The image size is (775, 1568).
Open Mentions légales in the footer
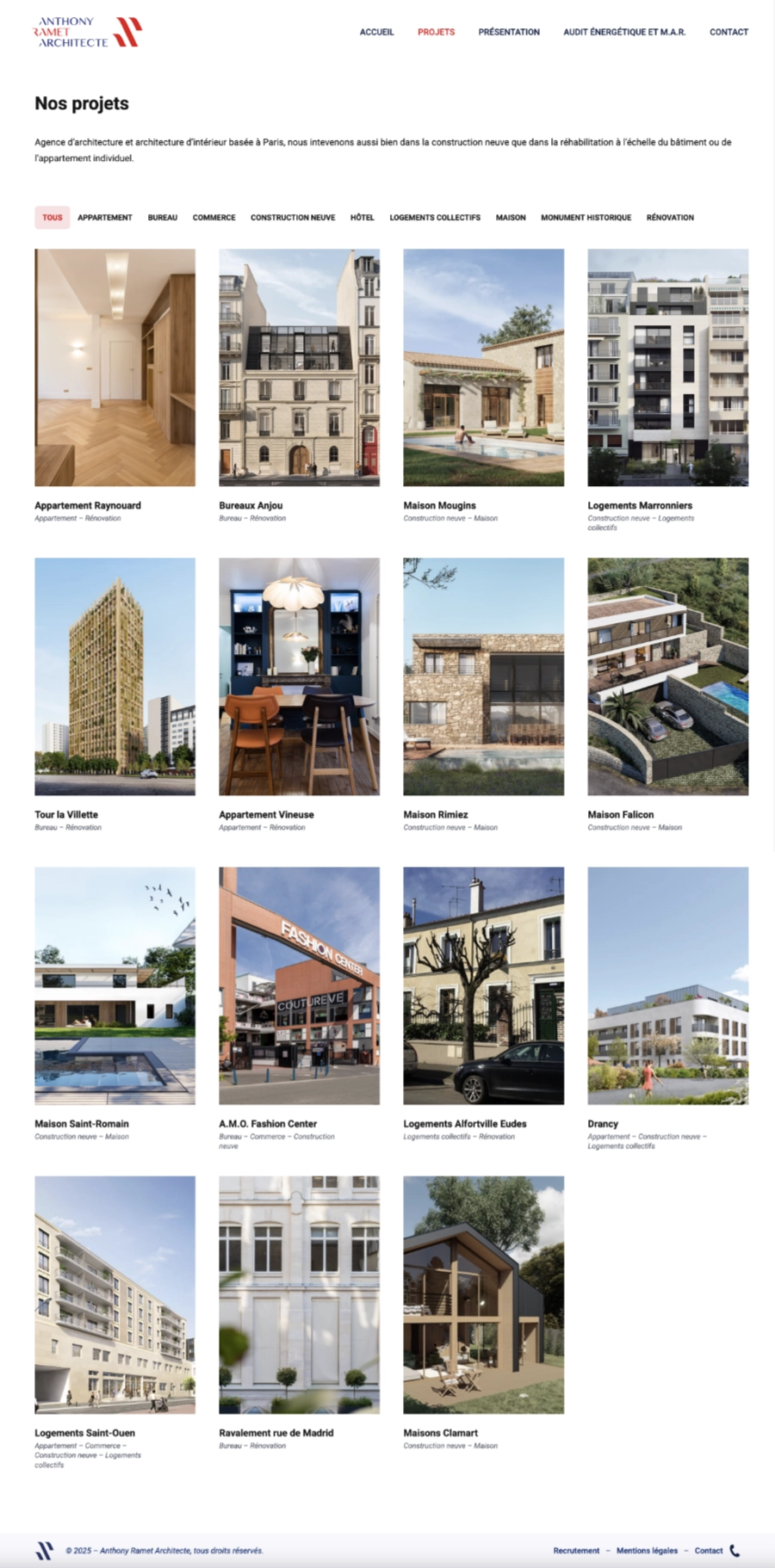647,1551
